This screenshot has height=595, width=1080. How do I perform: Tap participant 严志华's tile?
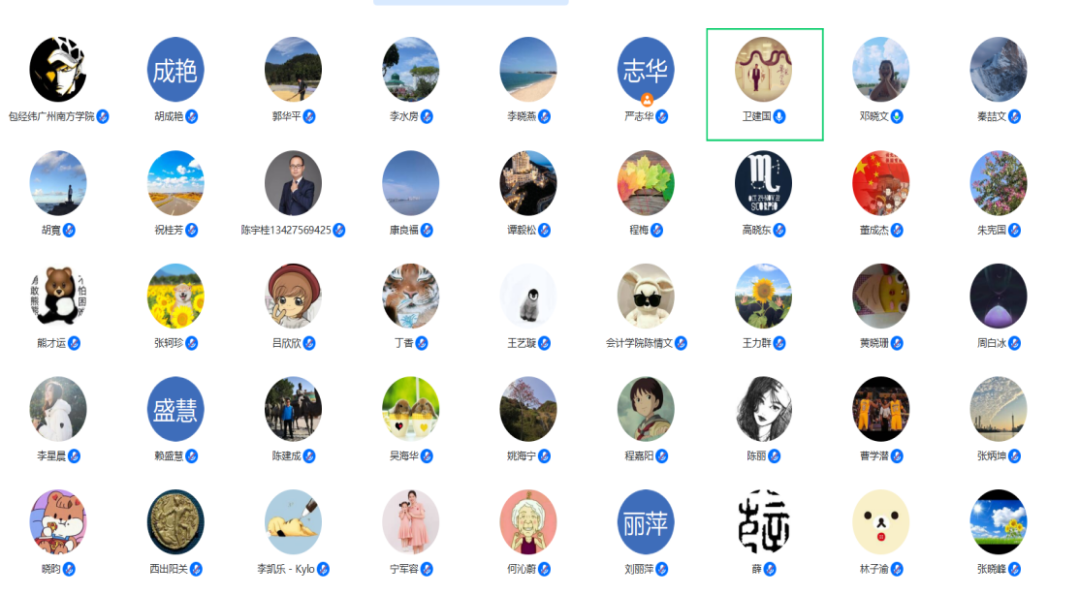point(645,72)
